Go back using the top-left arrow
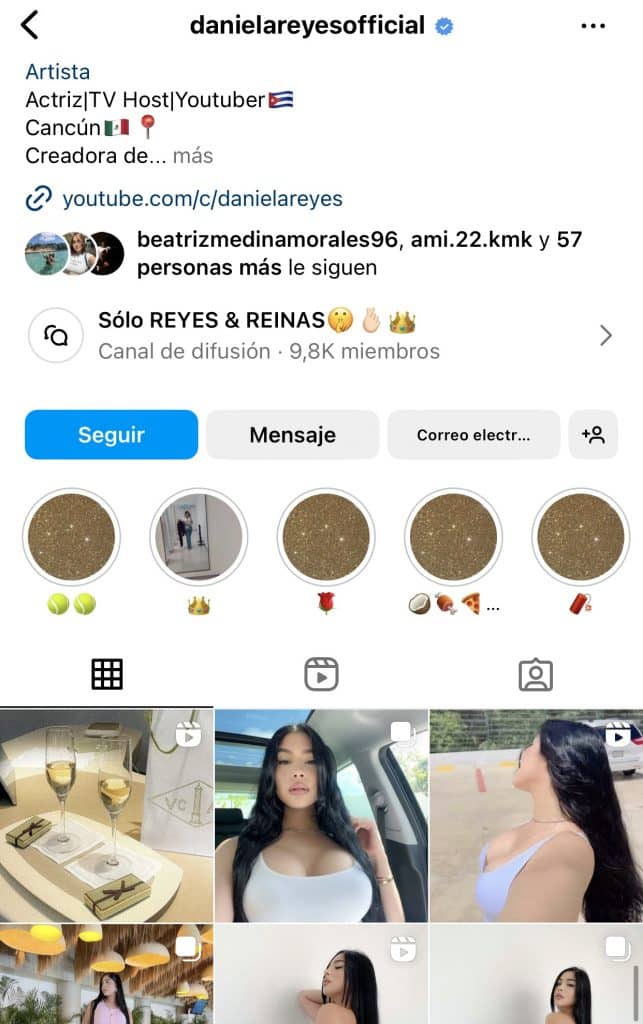The height and width of the screenshot is (1024, 643). (x=30, y=25)
